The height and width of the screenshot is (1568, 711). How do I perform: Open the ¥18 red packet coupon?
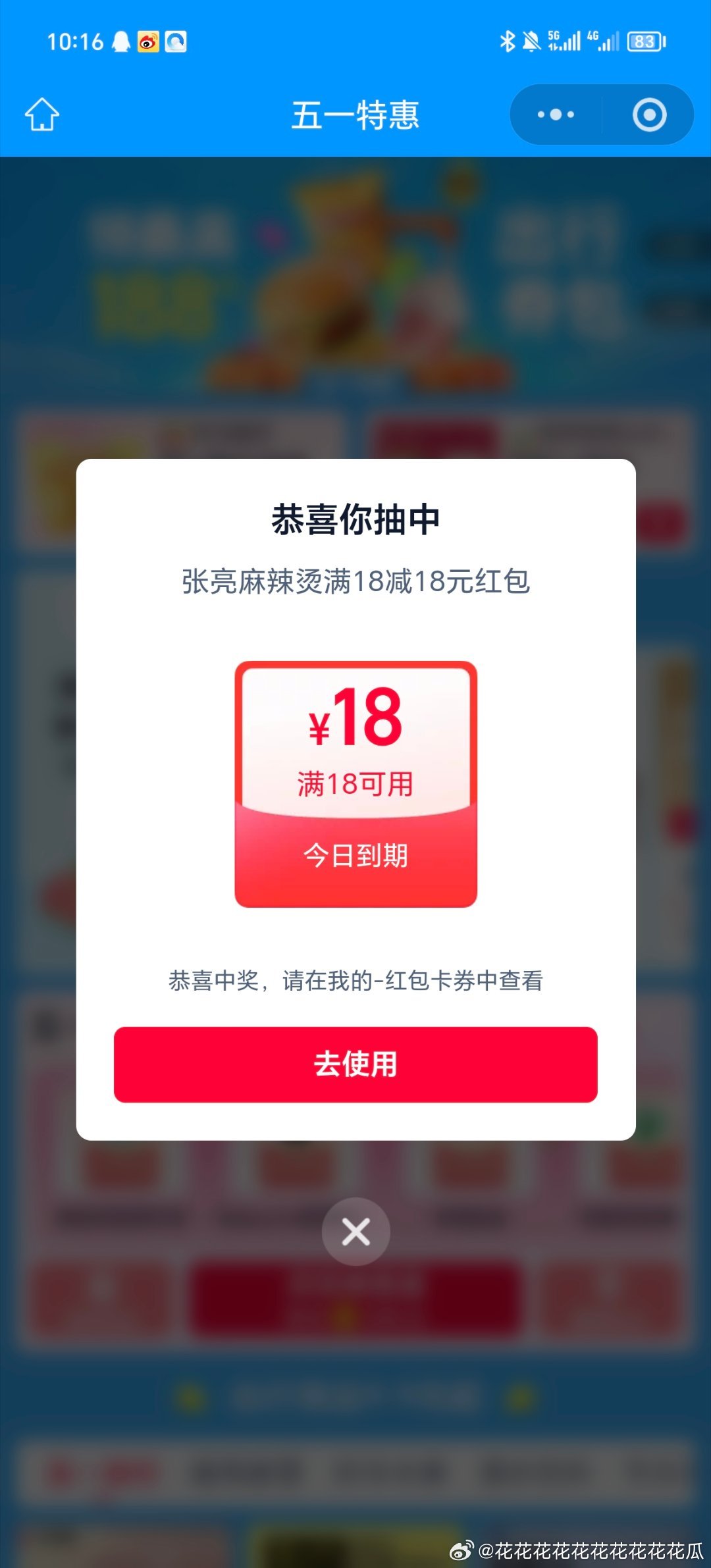click(355, 783)
